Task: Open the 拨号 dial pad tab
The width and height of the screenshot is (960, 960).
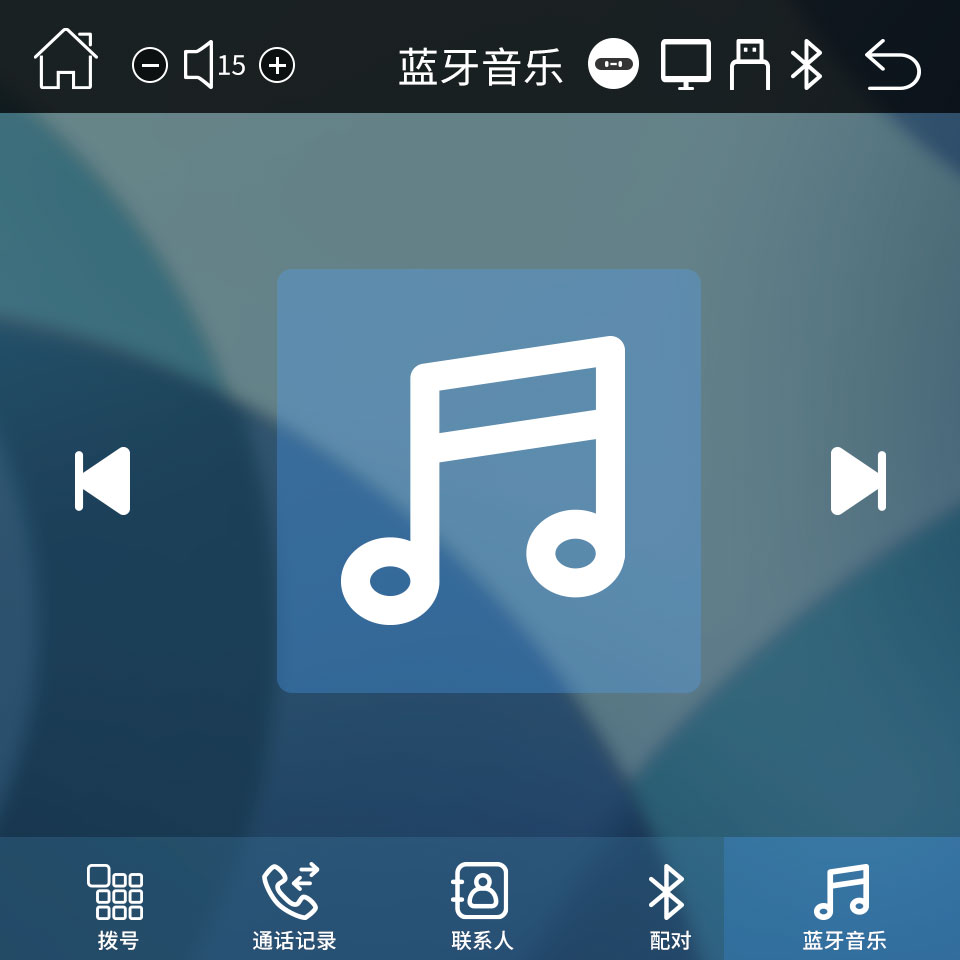Action: coord(116,905)
